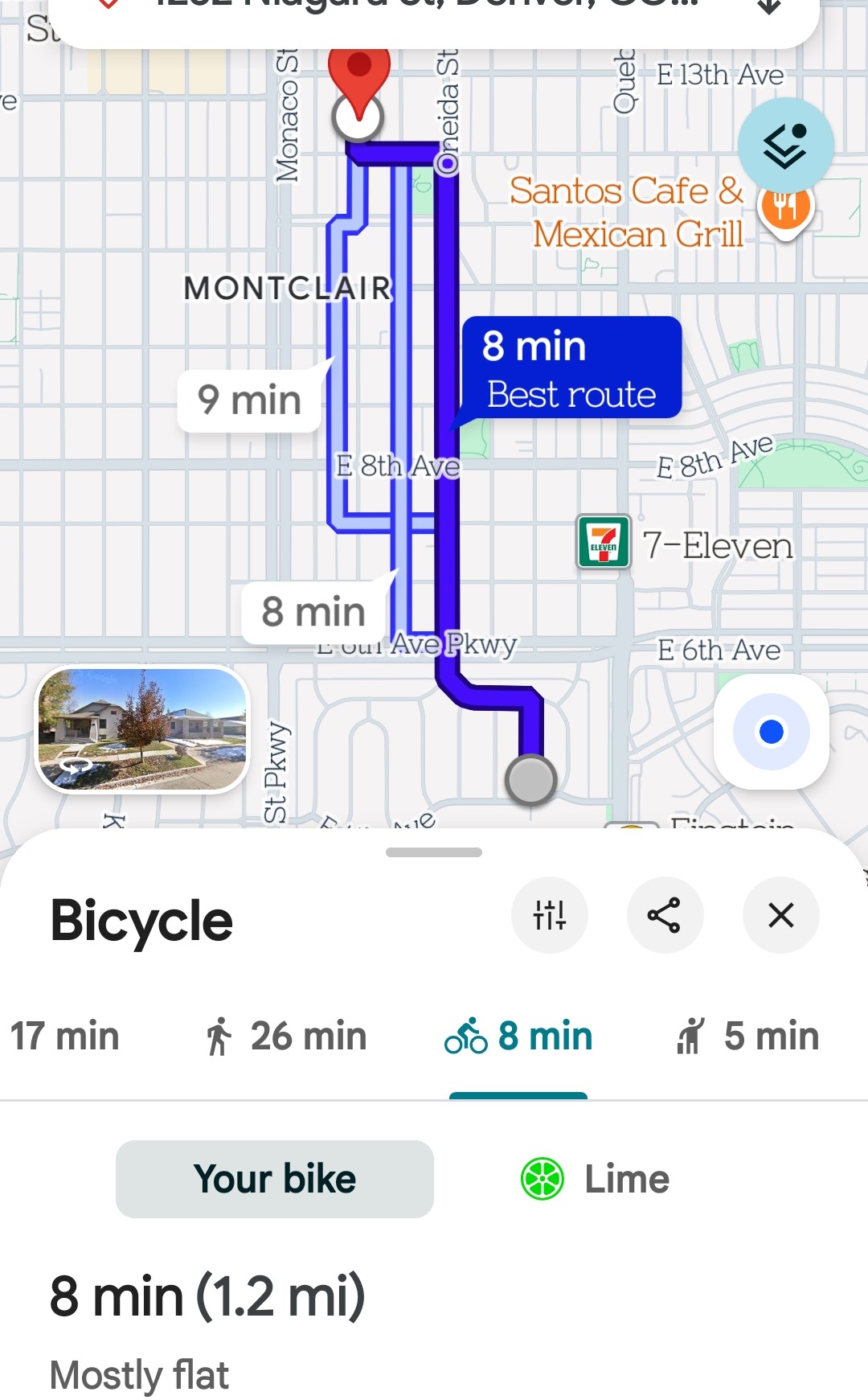Choose the Lime bike option
The height and width of the screenshot is (1400, 868).
pyautogui.click(x=595, y=1179)
